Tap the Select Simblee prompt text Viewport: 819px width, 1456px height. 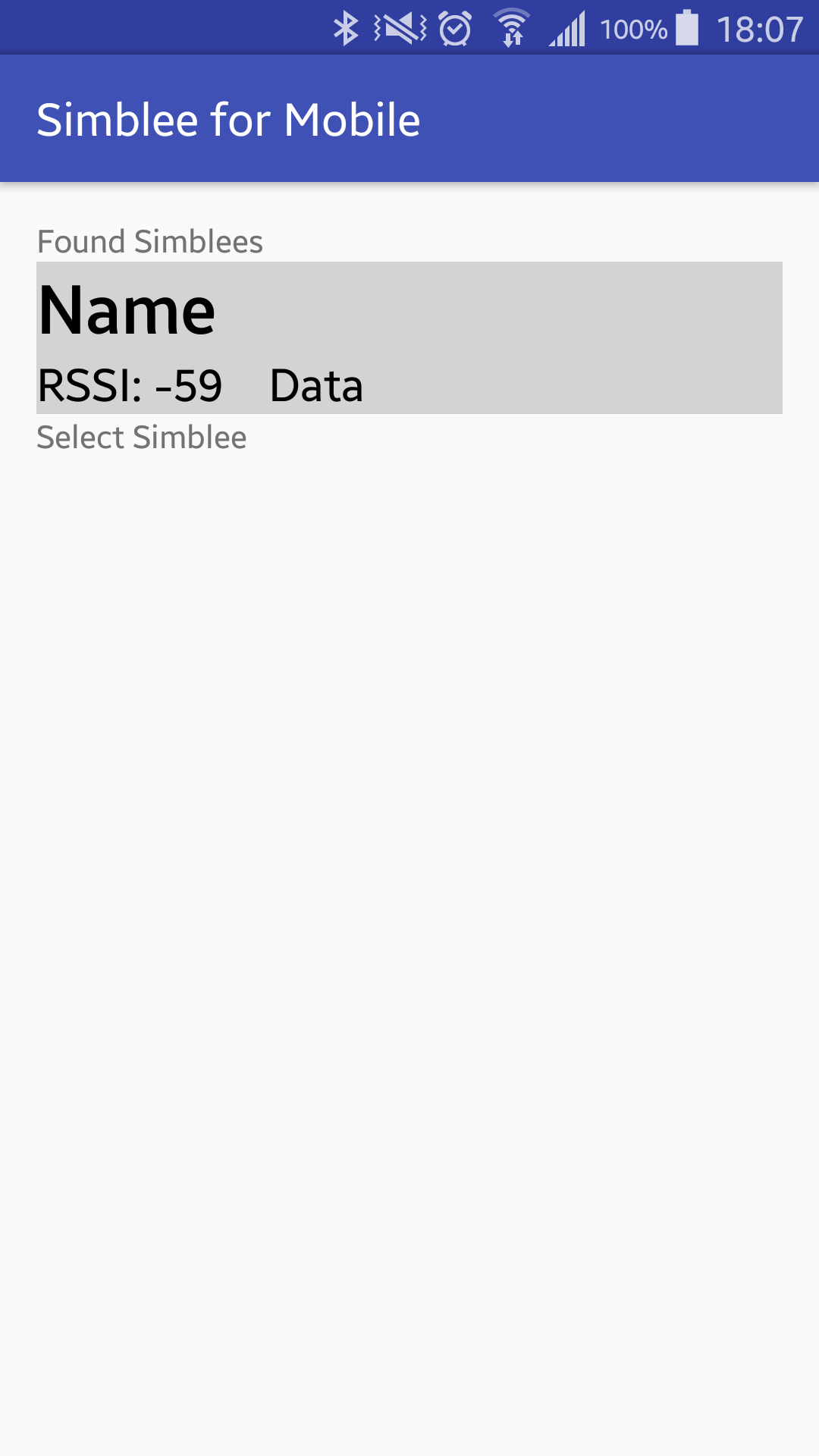143,437
